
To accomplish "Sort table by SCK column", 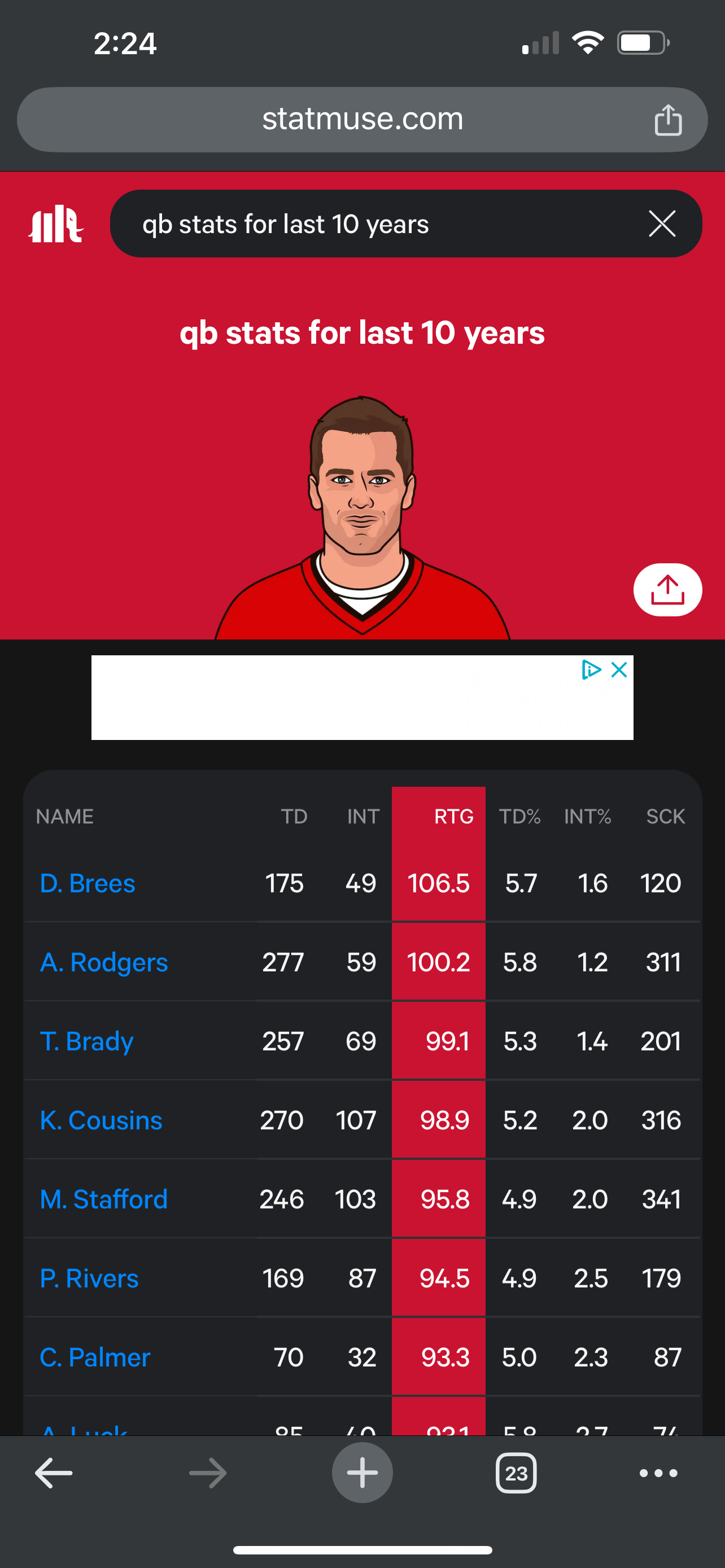I will tap(665, 816).
